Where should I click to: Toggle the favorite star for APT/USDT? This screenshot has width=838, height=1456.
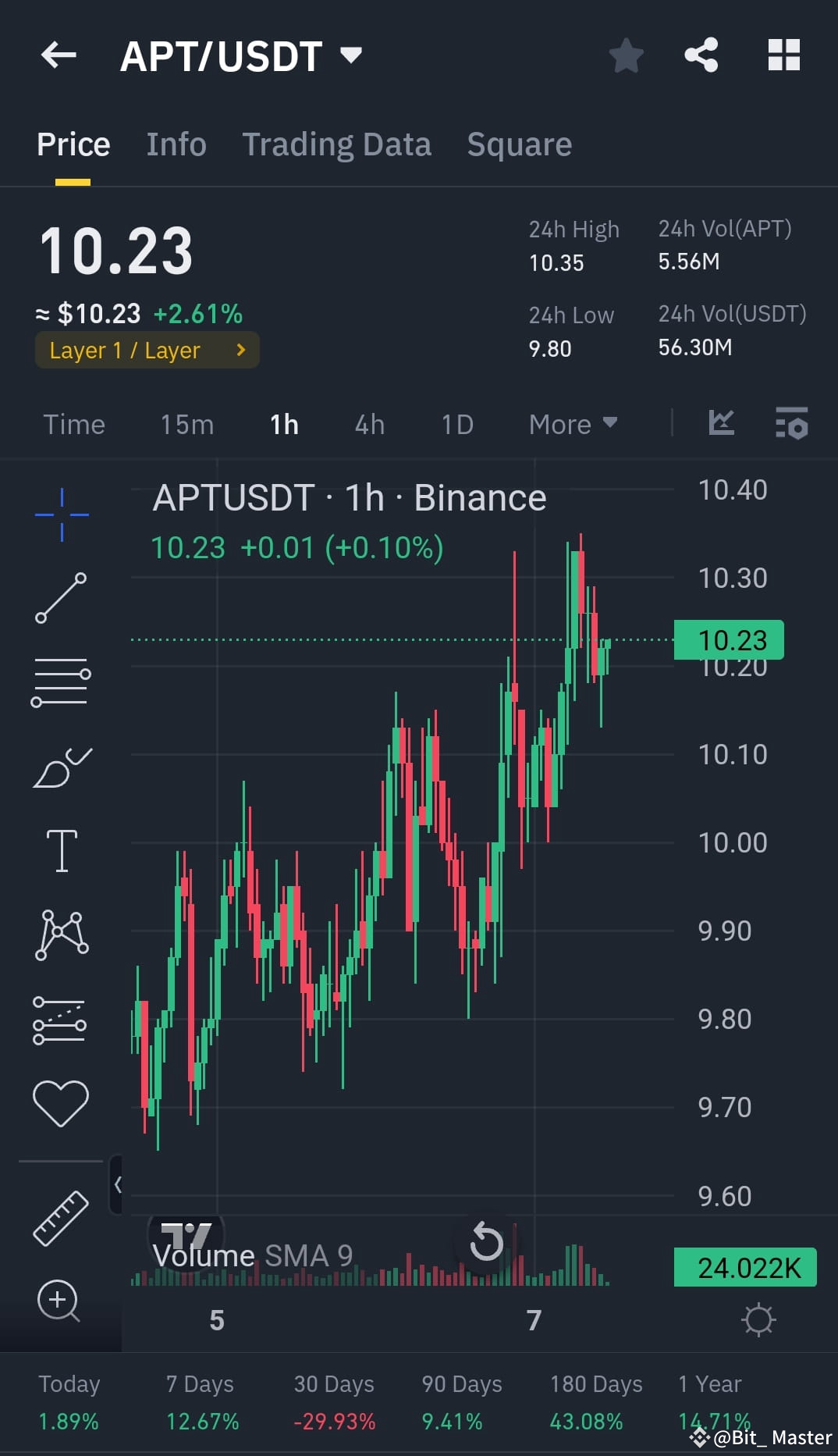tap(626, 55)
